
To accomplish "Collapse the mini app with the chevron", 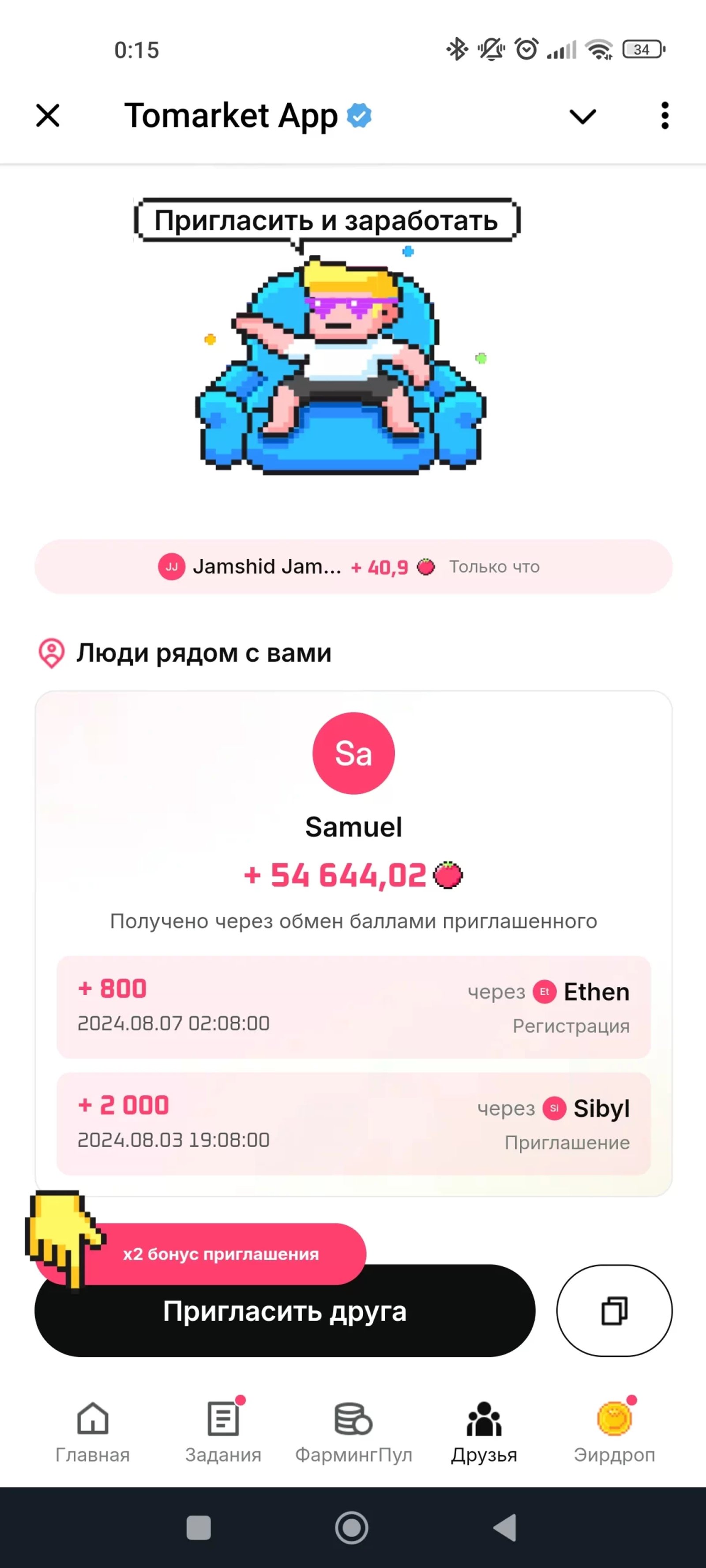I will (x=582, y=116).
